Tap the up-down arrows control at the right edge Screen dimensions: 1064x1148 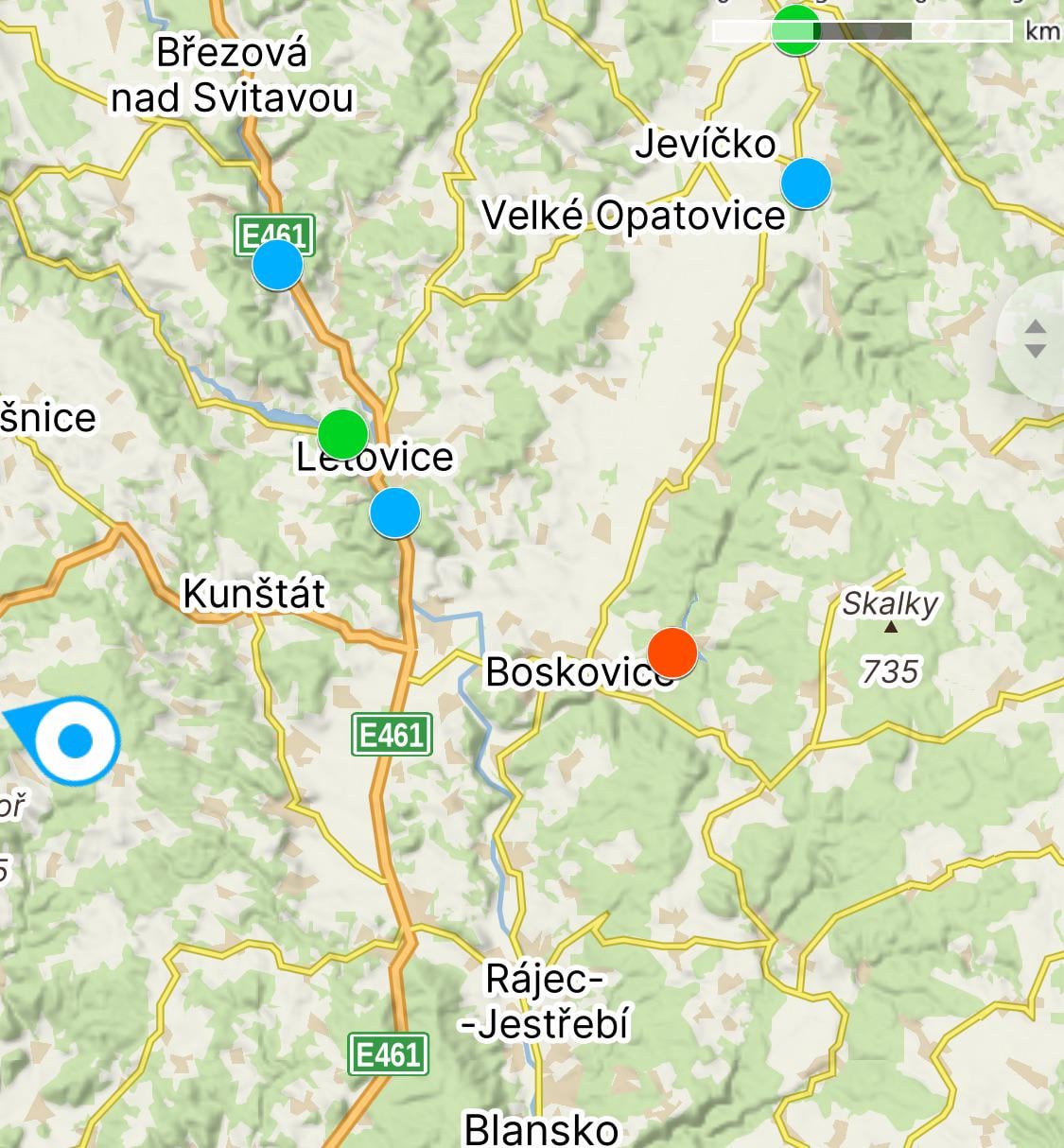pyautogui.click(x=1036, y=339)
